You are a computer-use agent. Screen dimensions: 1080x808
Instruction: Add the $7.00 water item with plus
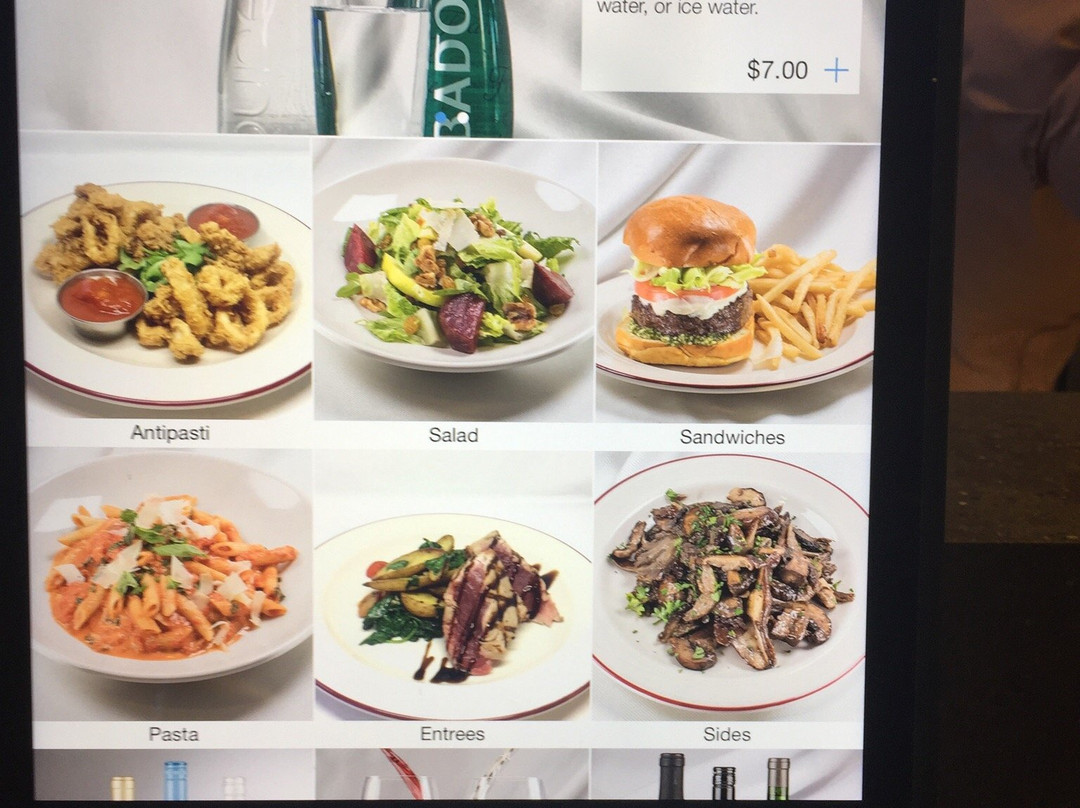point(836,70)
